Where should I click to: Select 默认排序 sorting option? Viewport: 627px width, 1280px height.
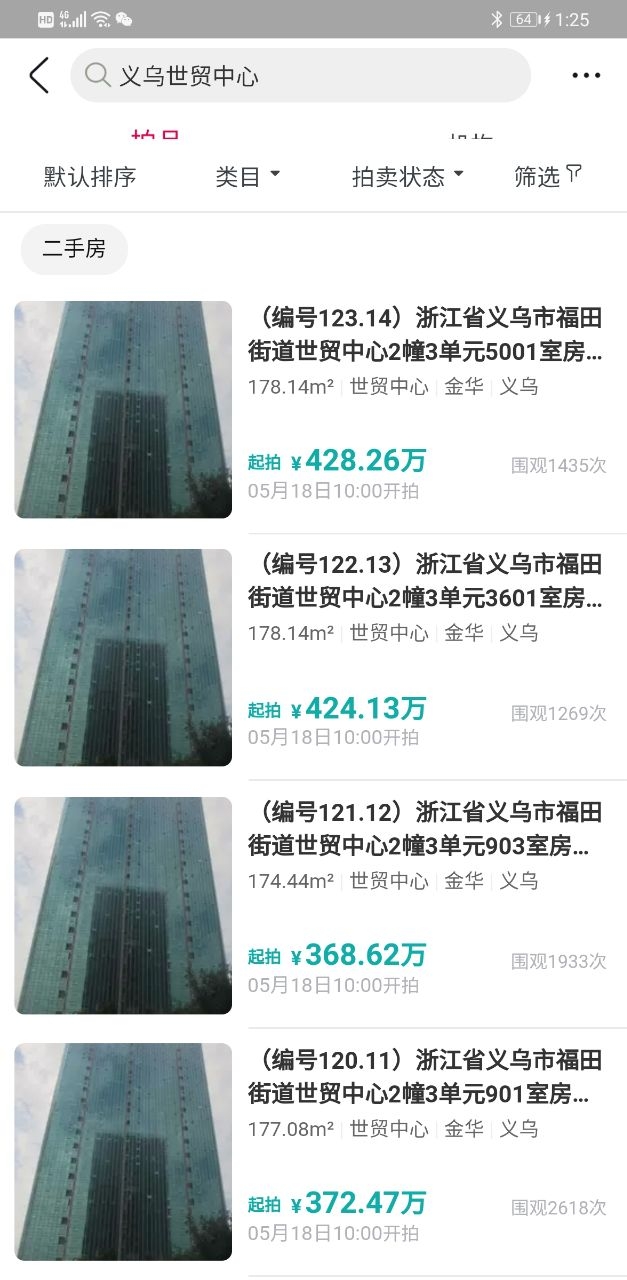(x=90, y=177)
